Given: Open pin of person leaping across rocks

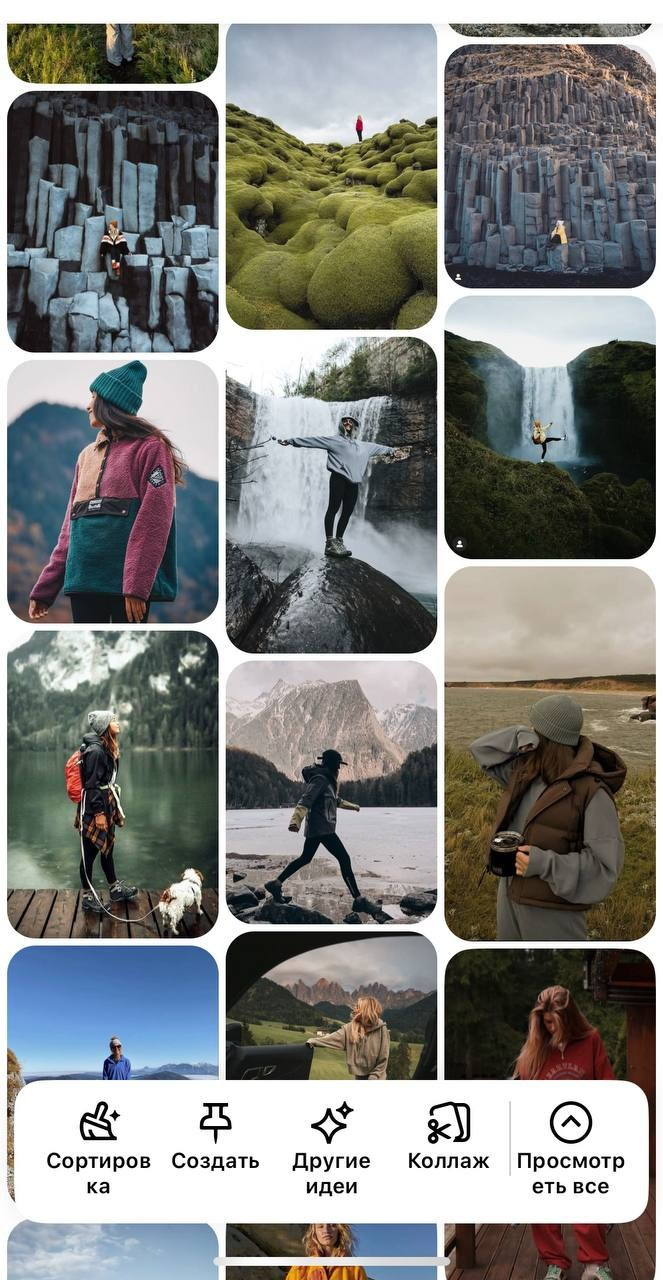Looking at the screenshot, I should click(x=331, y=792).
